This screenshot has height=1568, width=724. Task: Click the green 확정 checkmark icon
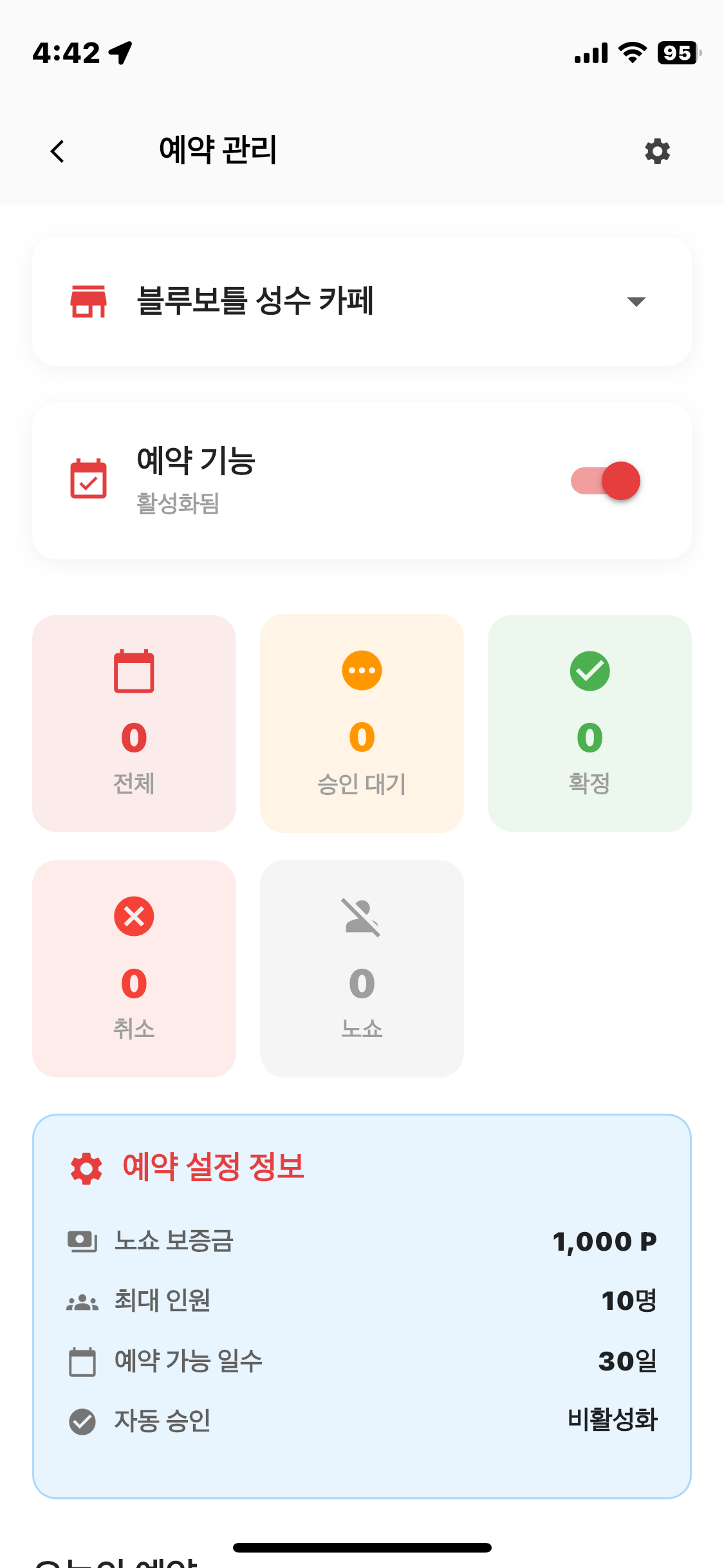(589, 669)
